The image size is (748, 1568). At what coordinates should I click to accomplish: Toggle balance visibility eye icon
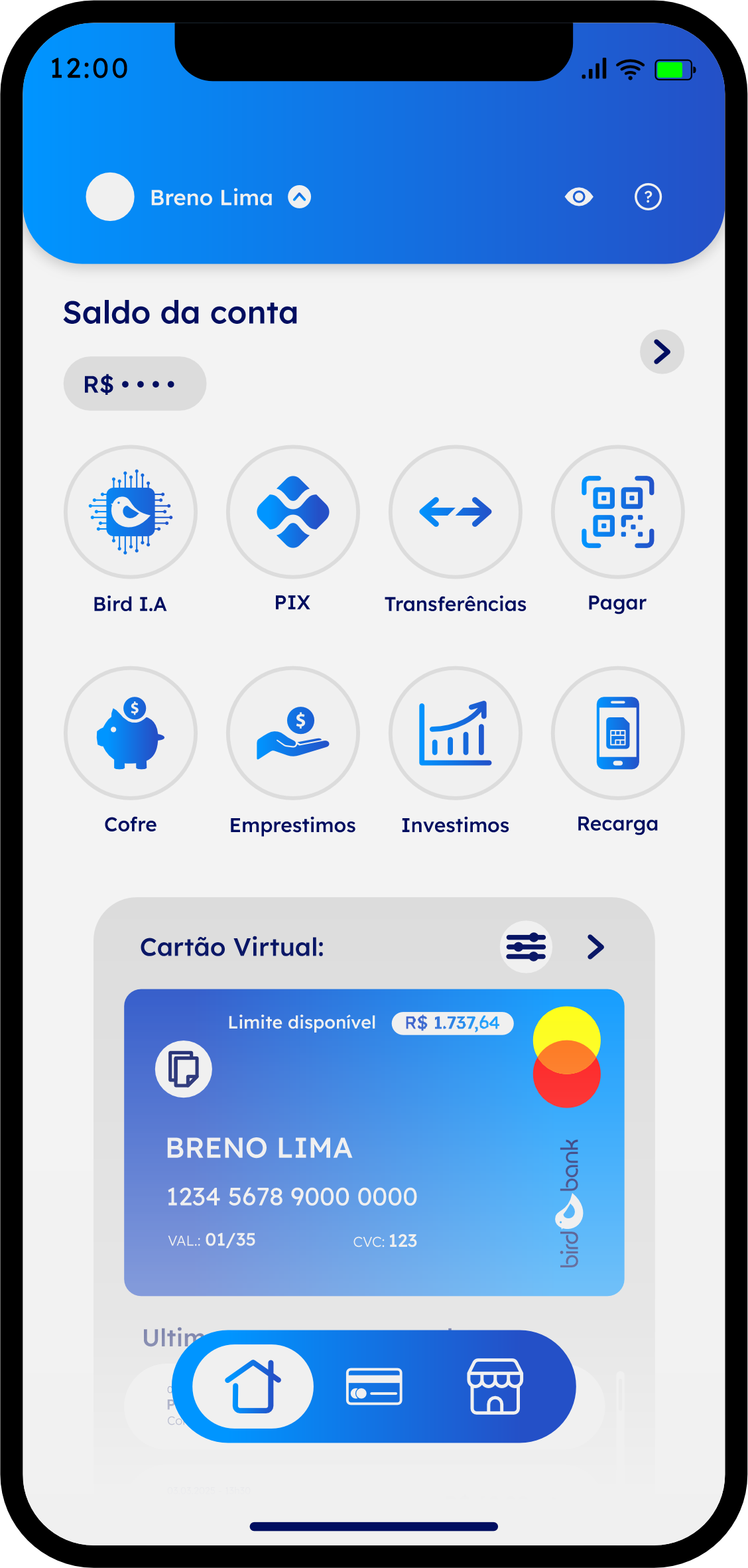coord(578,197)
